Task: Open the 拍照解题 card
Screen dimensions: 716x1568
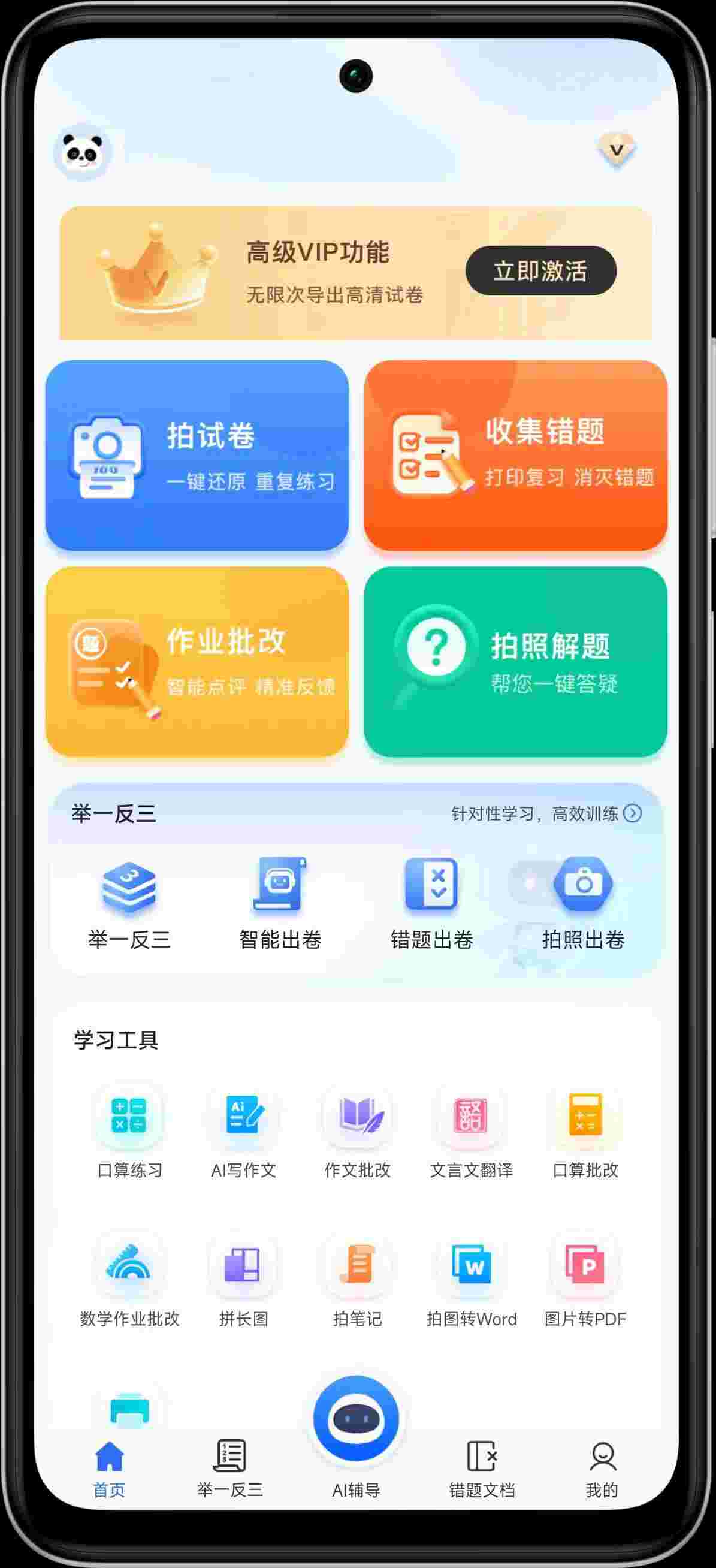Action: click(515, 662)
